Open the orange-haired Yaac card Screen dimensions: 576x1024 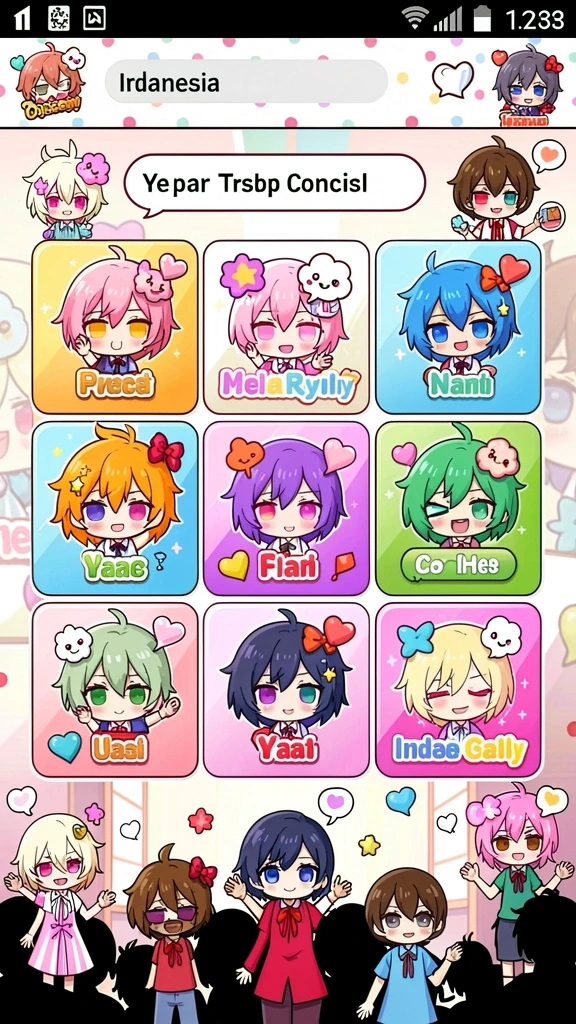click(x=115, y=508)
